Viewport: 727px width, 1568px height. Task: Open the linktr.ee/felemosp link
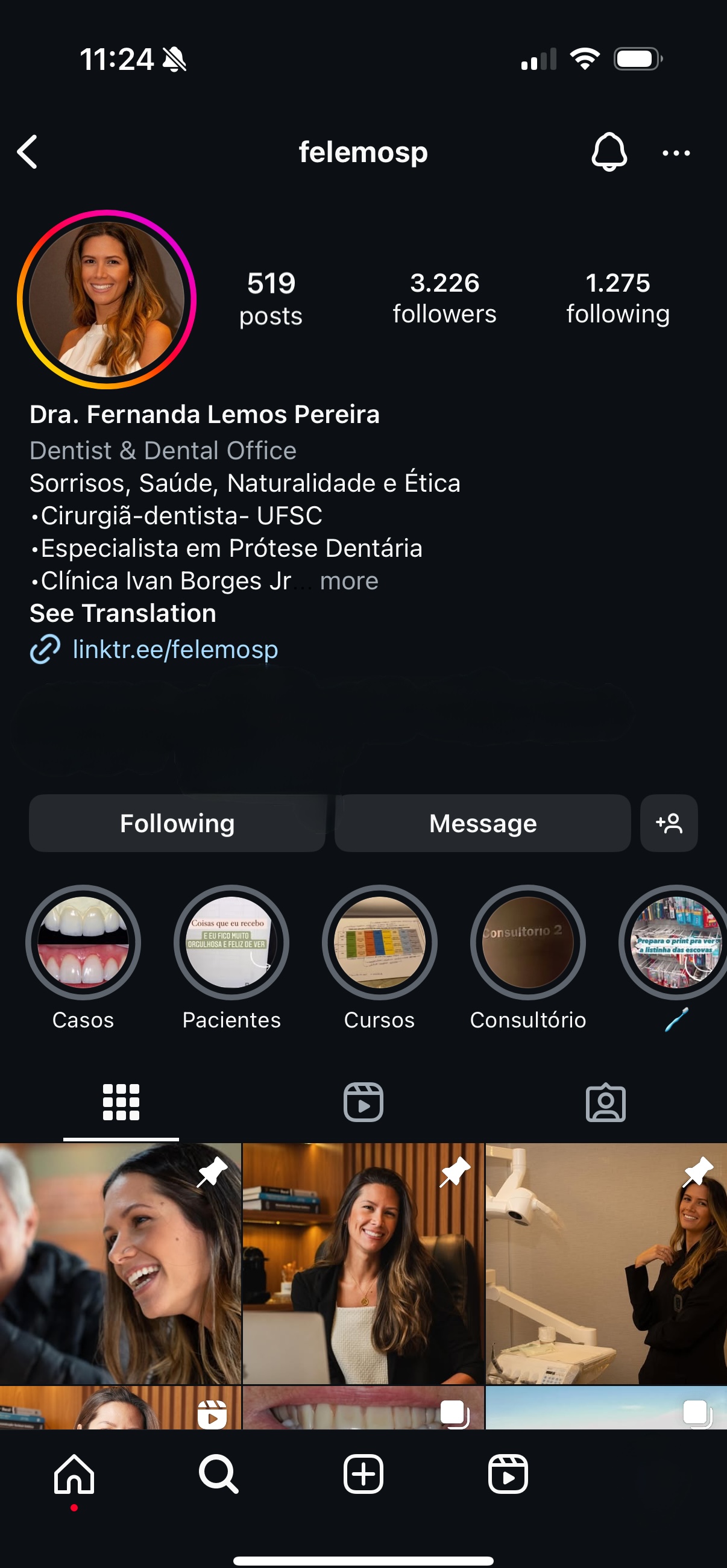click(175, 650)
